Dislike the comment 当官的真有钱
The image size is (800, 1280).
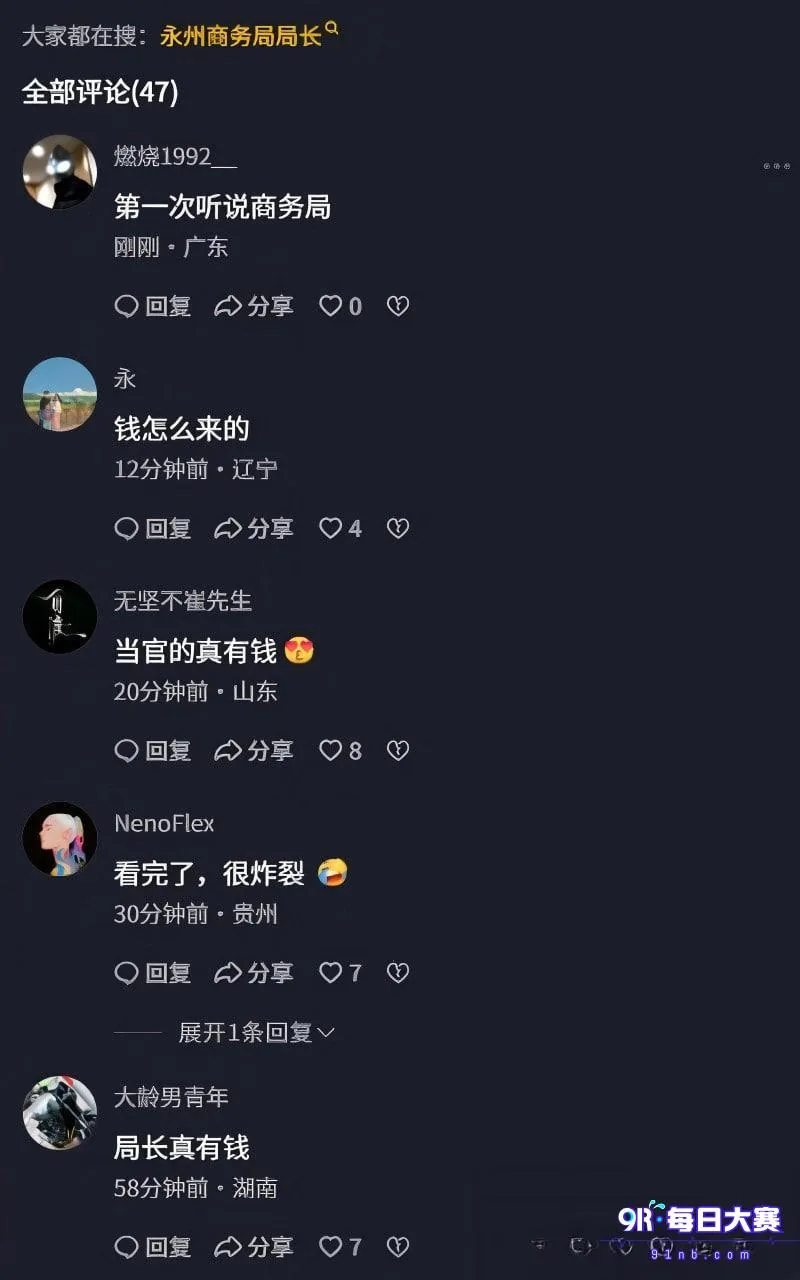click(398, 750)
